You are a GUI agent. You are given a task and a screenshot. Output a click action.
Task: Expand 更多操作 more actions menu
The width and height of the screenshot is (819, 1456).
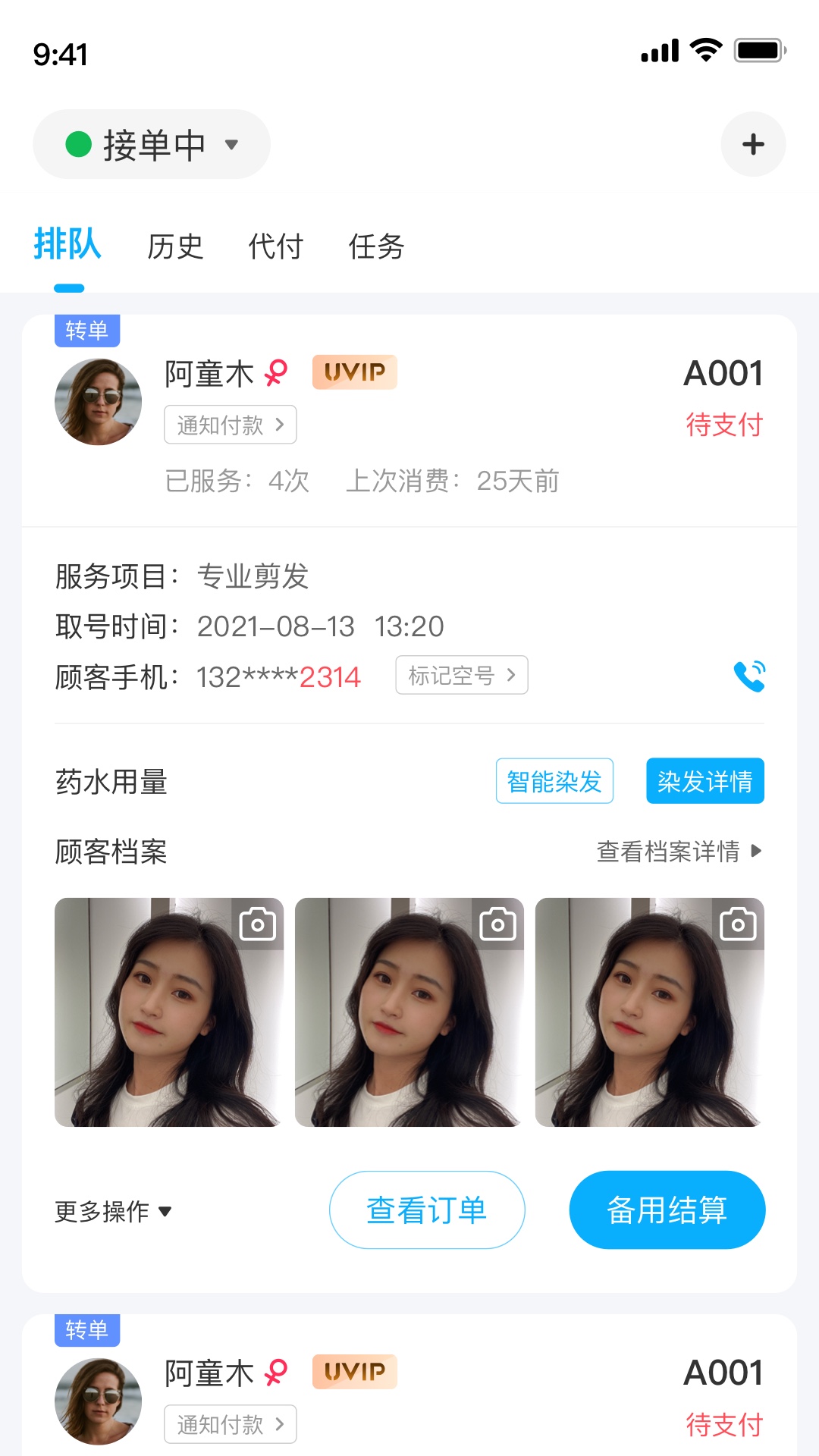(111, 1209)
